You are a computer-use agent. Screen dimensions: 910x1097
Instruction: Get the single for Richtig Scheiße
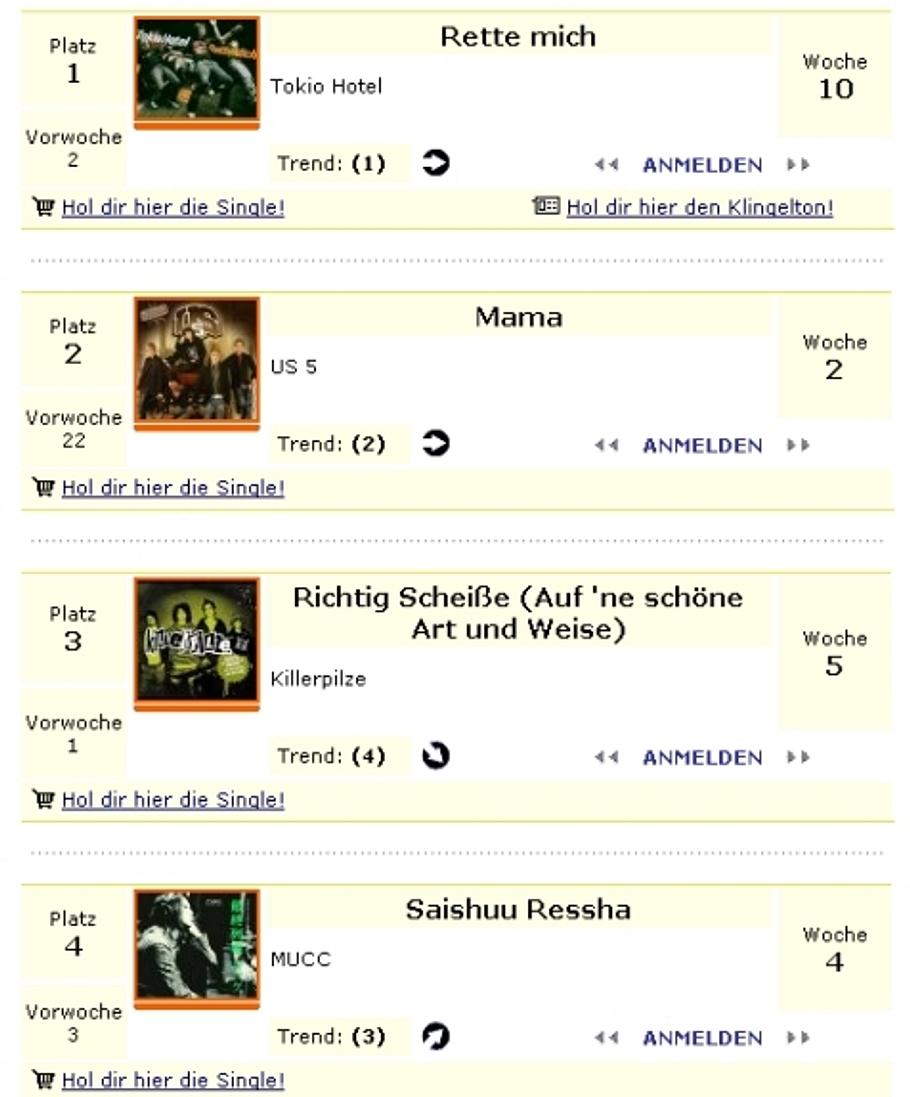172,800
